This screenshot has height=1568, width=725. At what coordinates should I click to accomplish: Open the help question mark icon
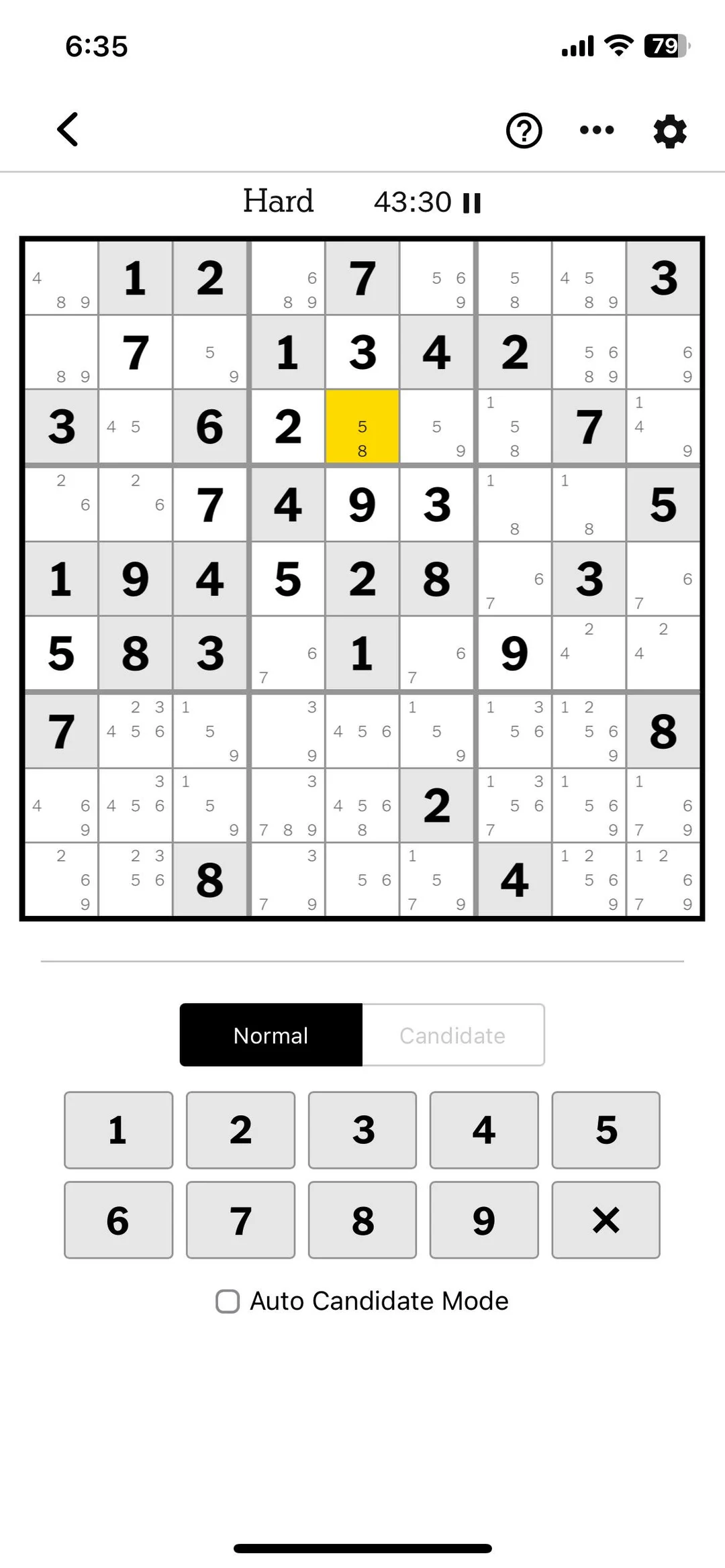[x=524, y=130]
